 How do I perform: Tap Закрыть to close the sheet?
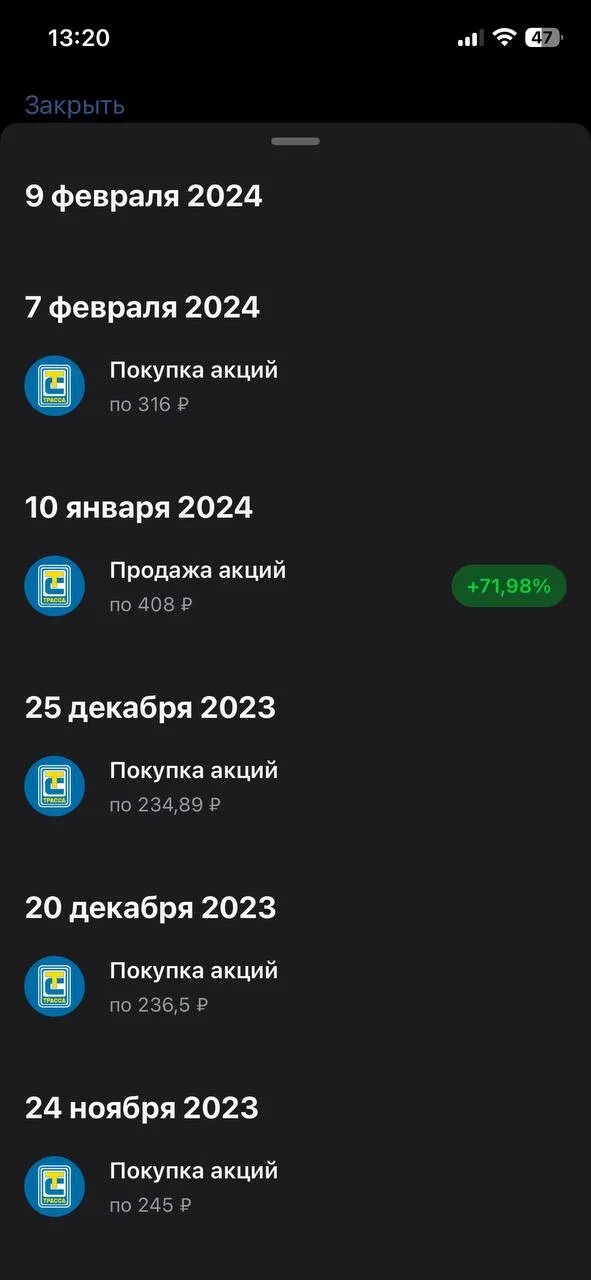point(75,105)
